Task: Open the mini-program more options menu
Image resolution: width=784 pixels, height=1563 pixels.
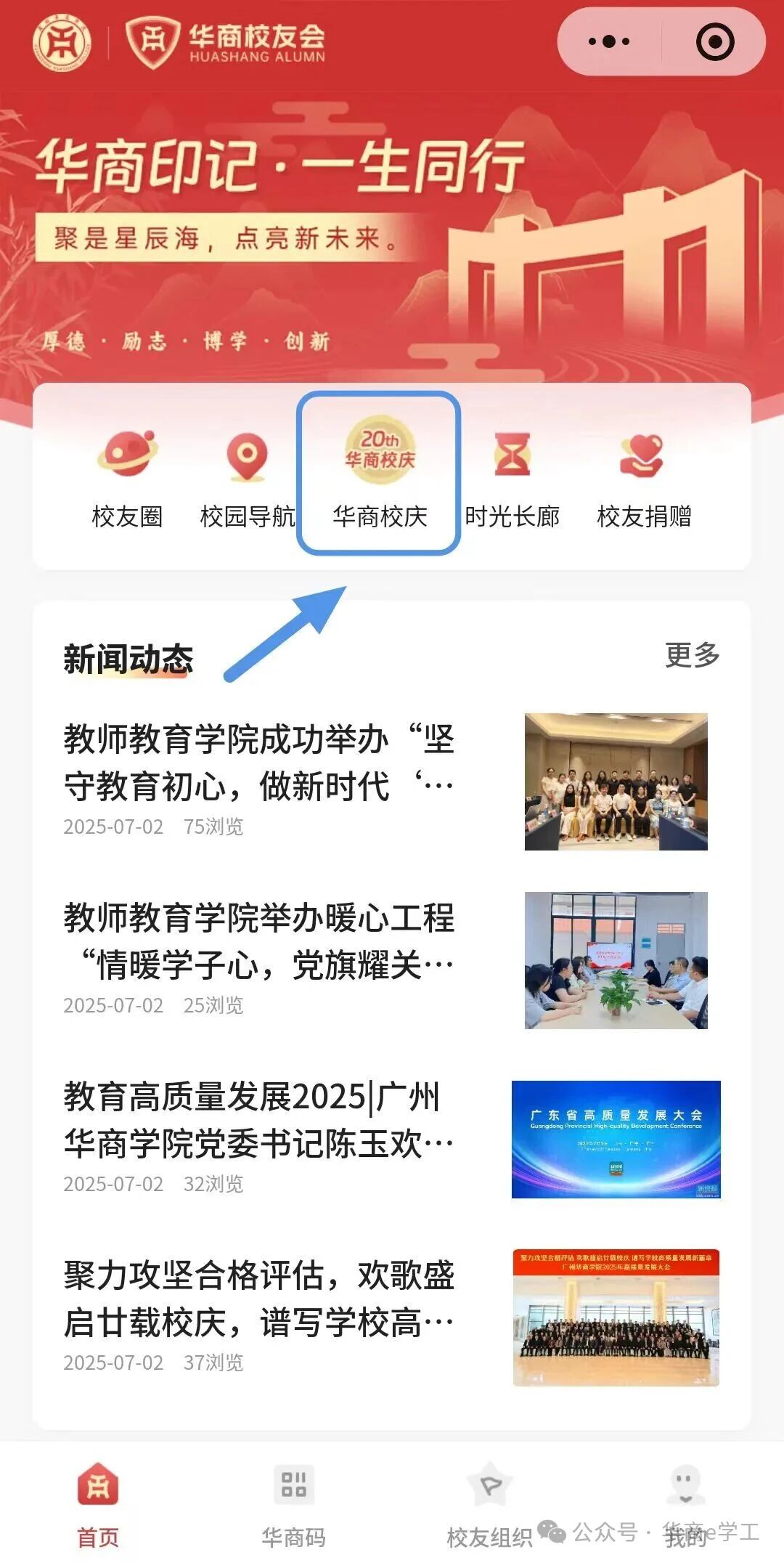Action: pos(608,41)
